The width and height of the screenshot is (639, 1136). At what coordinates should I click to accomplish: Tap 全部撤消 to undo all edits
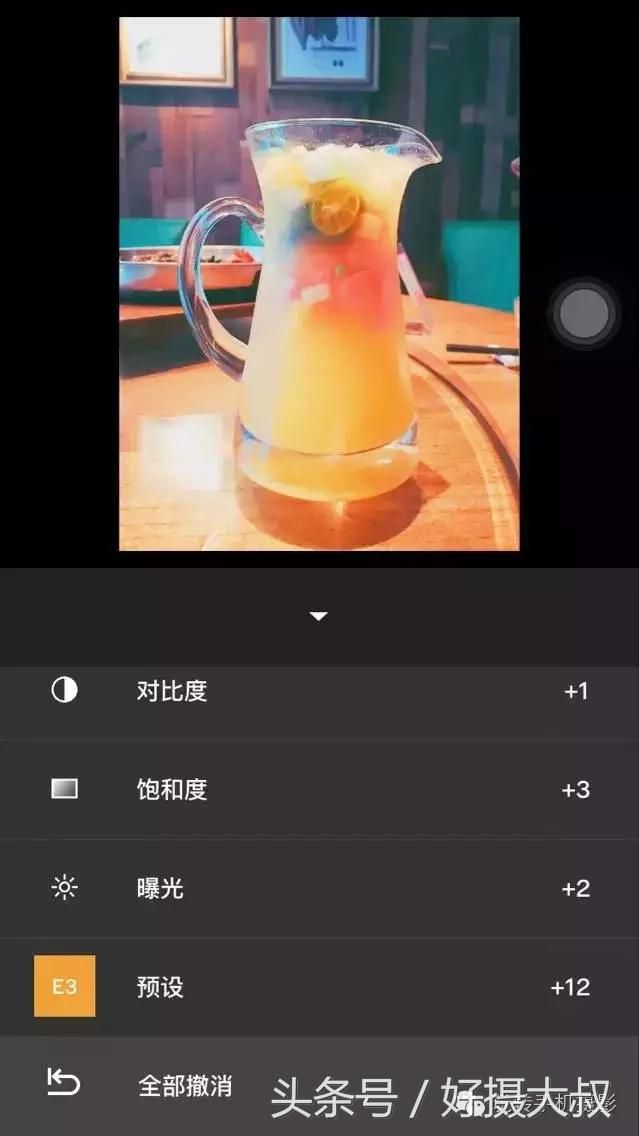point(185,1085)
